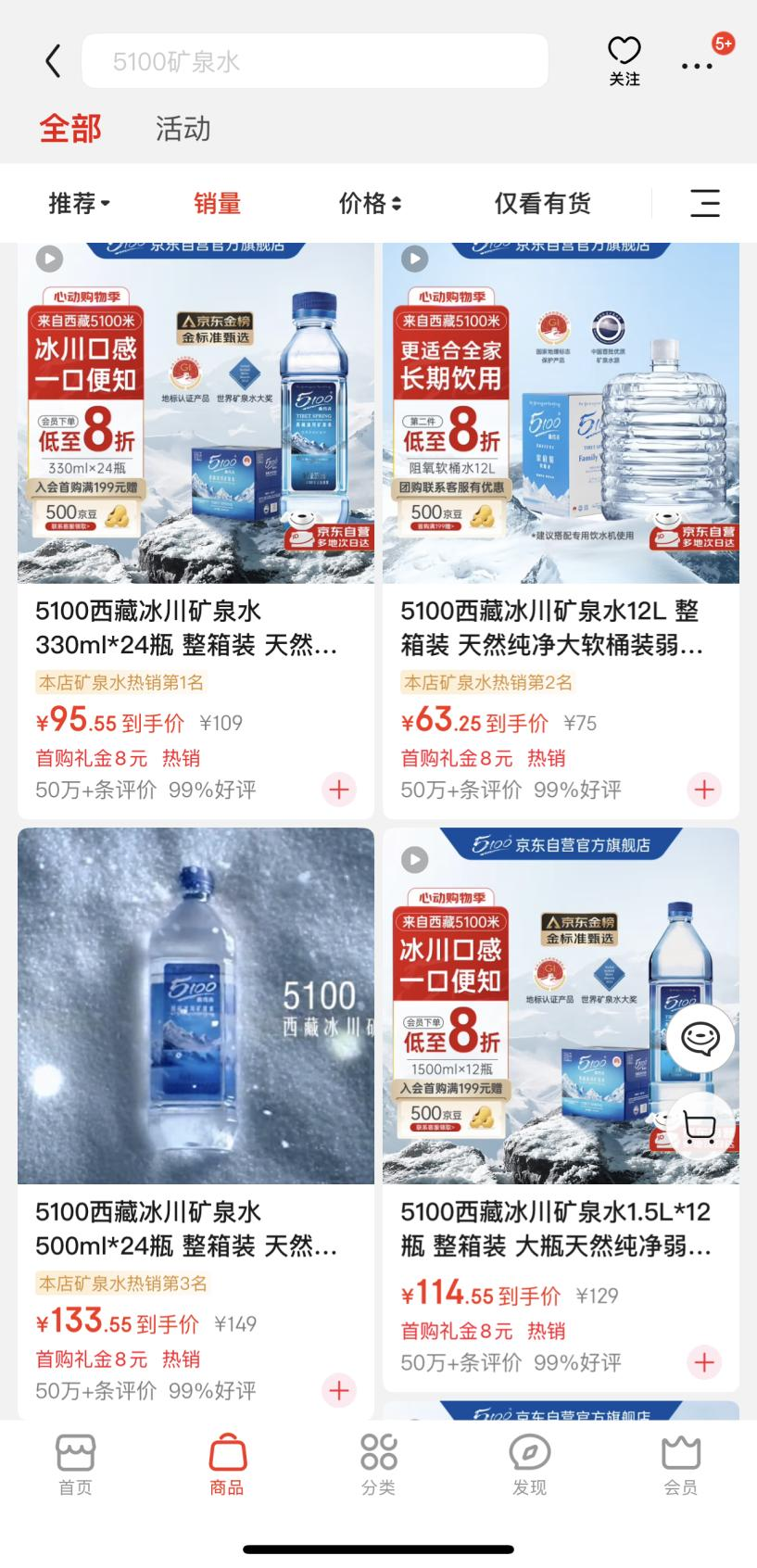This screenshot has height=1568, width=757.
Task: Open the floating shopping cart
Action: [x=700, y=1126]
